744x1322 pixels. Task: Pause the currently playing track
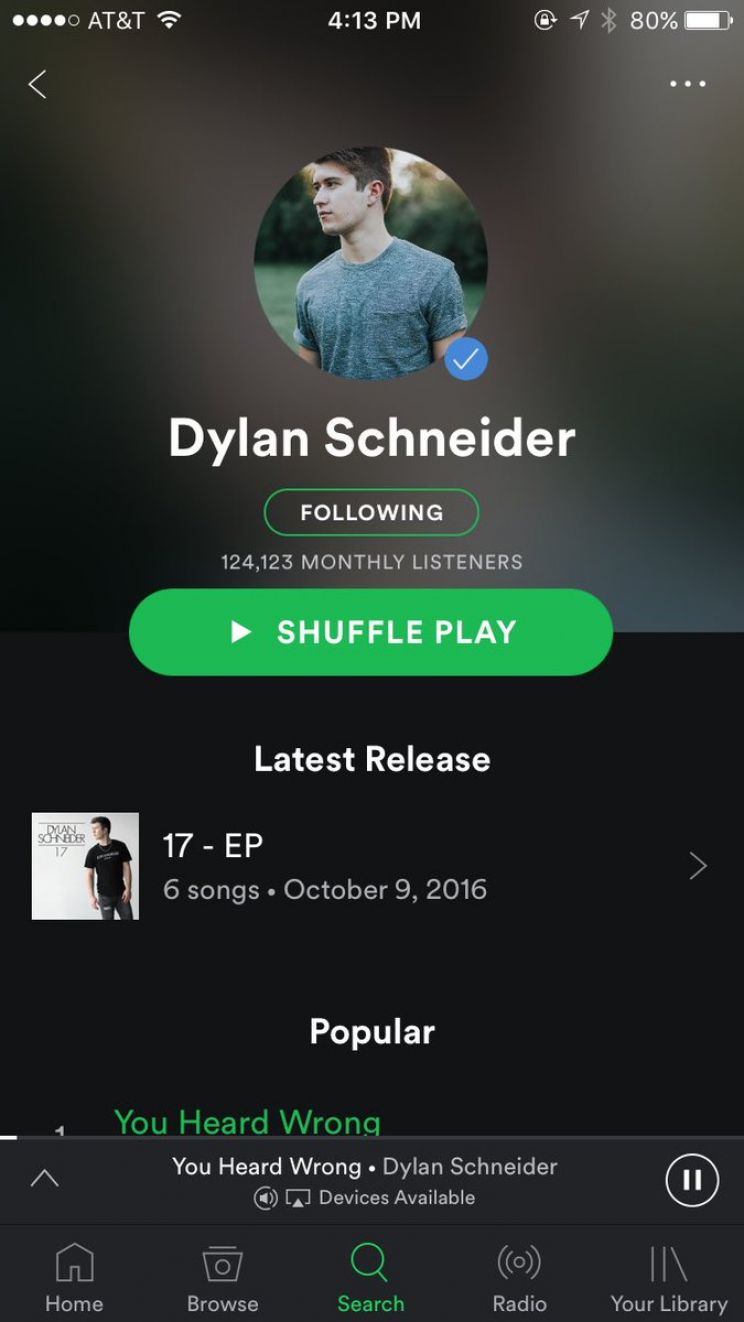[691, 1180]
